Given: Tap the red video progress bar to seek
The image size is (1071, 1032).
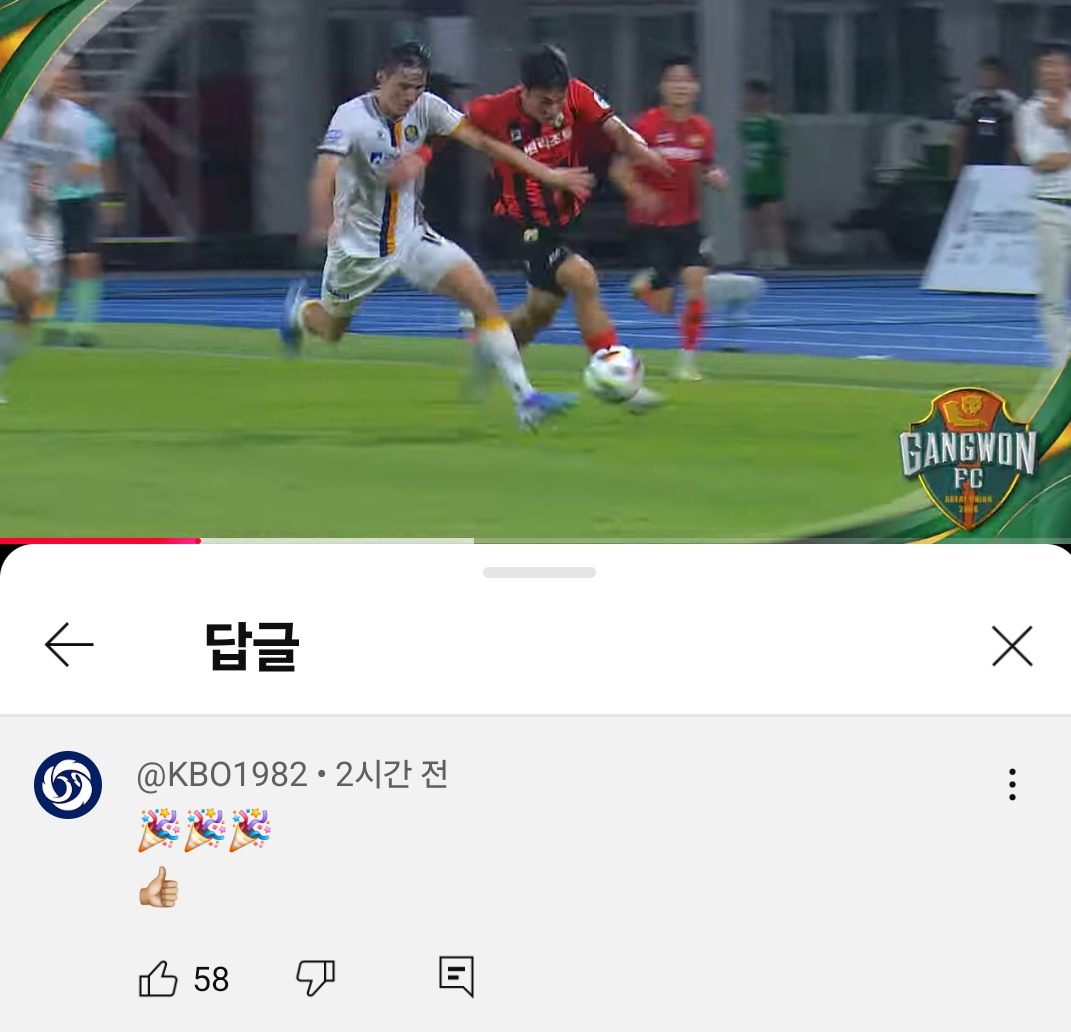Looking at the screenshot, I should tap(100, 541).
